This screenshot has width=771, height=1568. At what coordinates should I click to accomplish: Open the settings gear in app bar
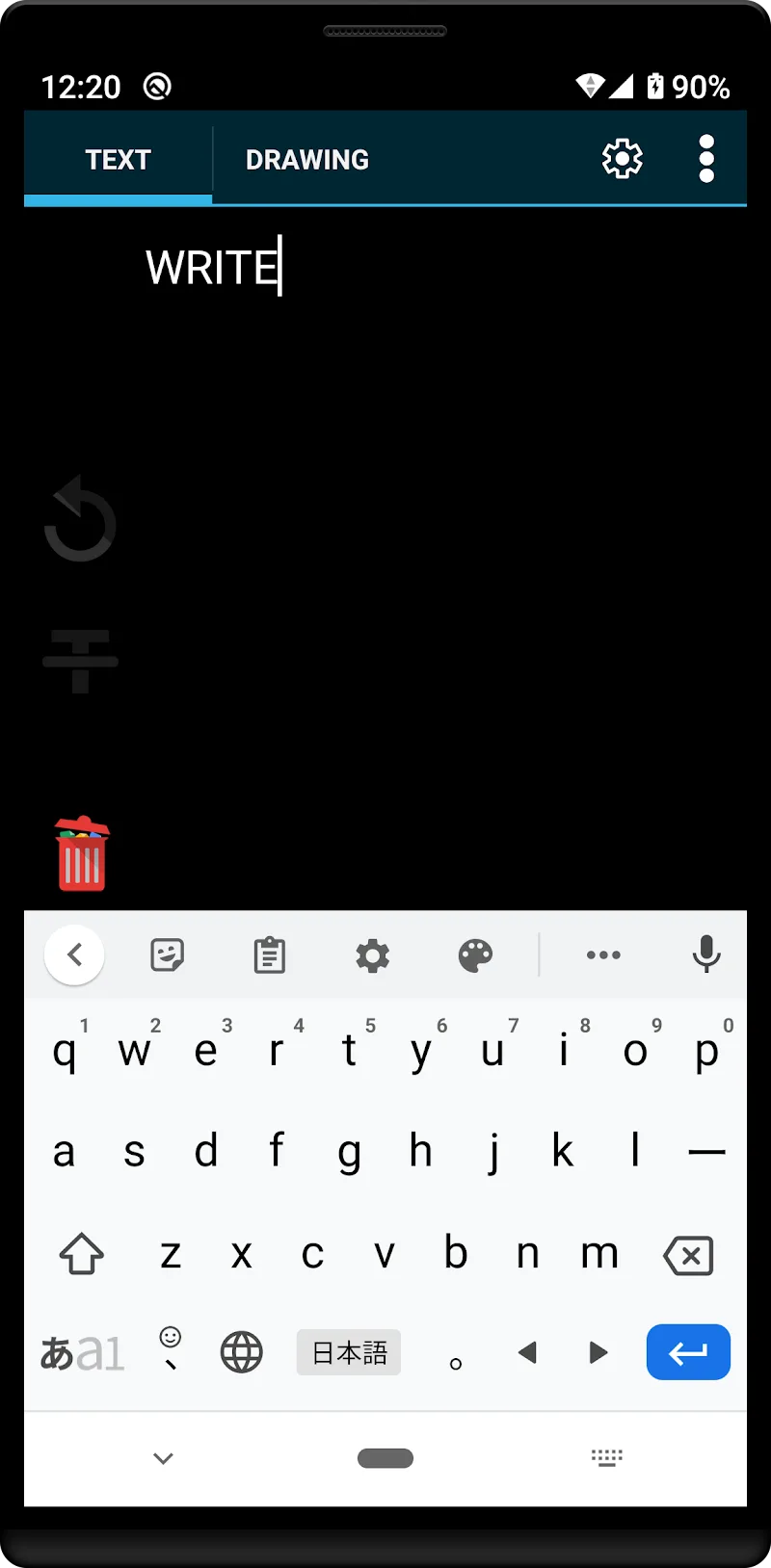coord(622,159)
